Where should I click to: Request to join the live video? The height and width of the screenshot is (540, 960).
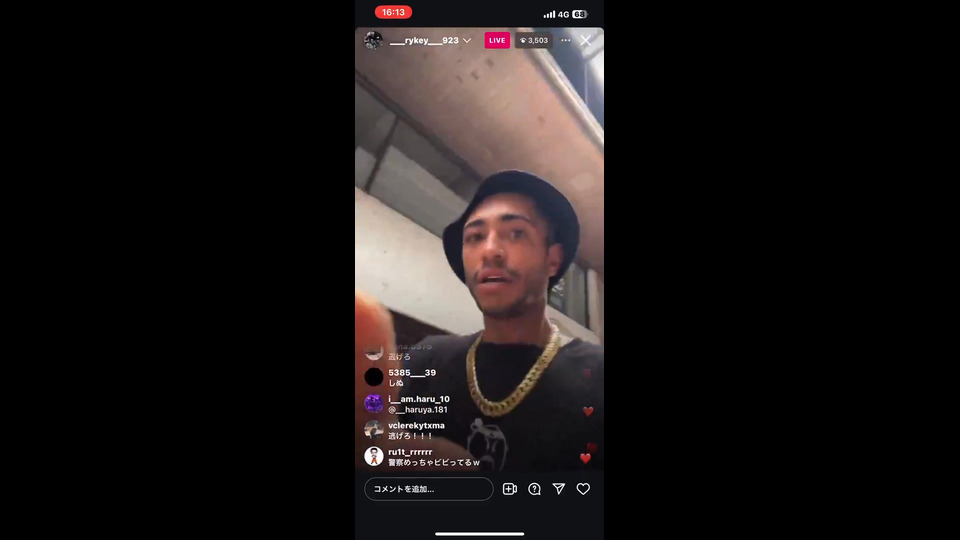(x=510, y=489)
